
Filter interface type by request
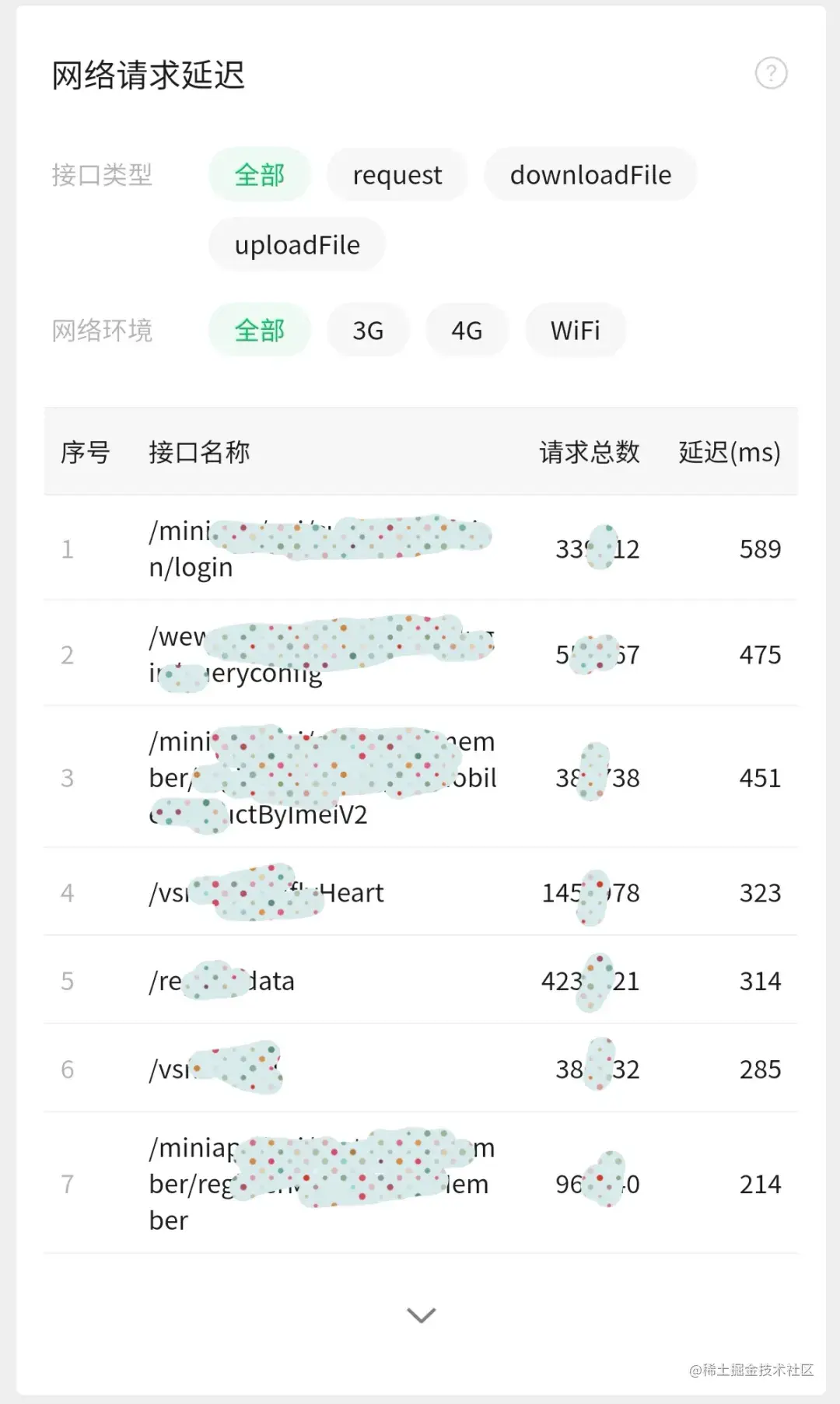[397, 175]
